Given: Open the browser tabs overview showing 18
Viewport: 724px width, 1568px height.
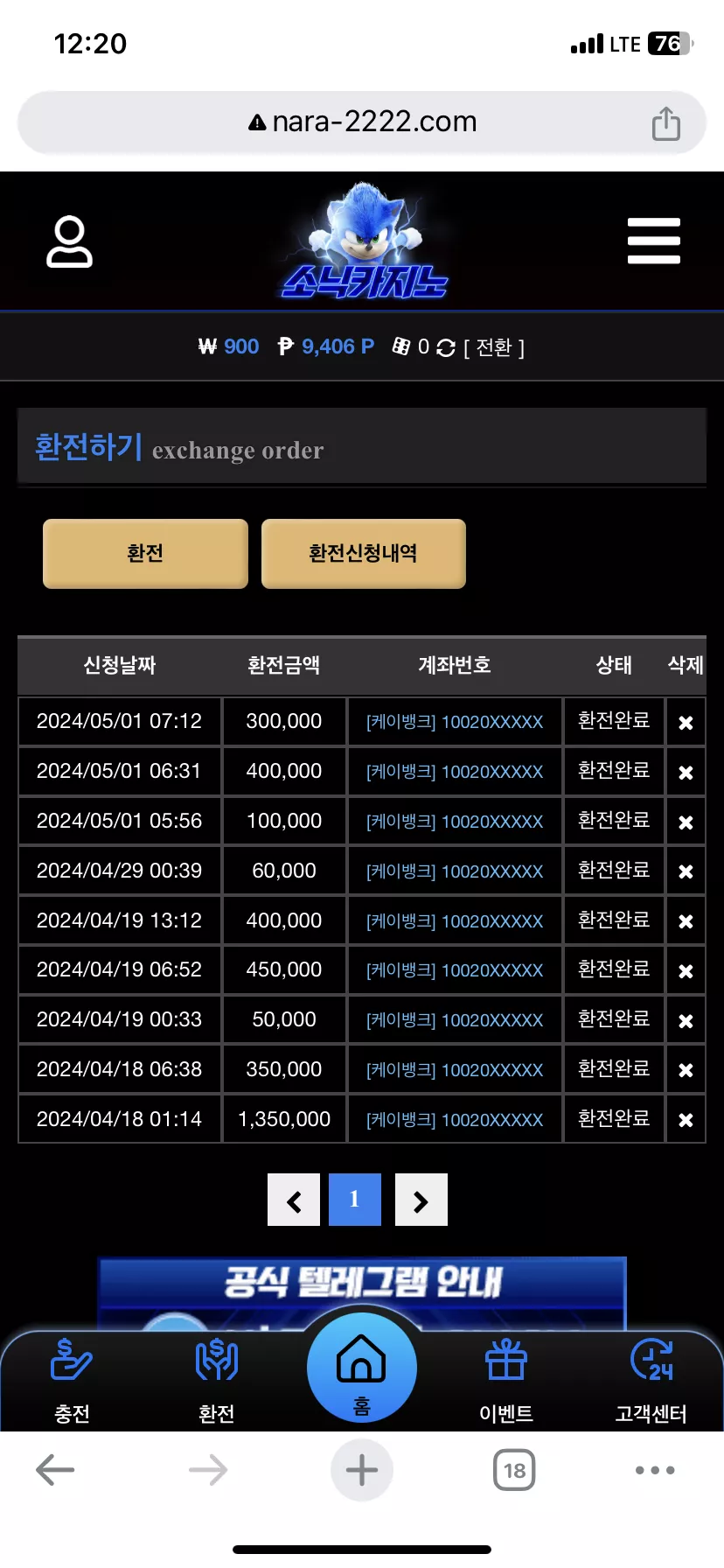Looking at the screenshot, I should [514, 1470].
